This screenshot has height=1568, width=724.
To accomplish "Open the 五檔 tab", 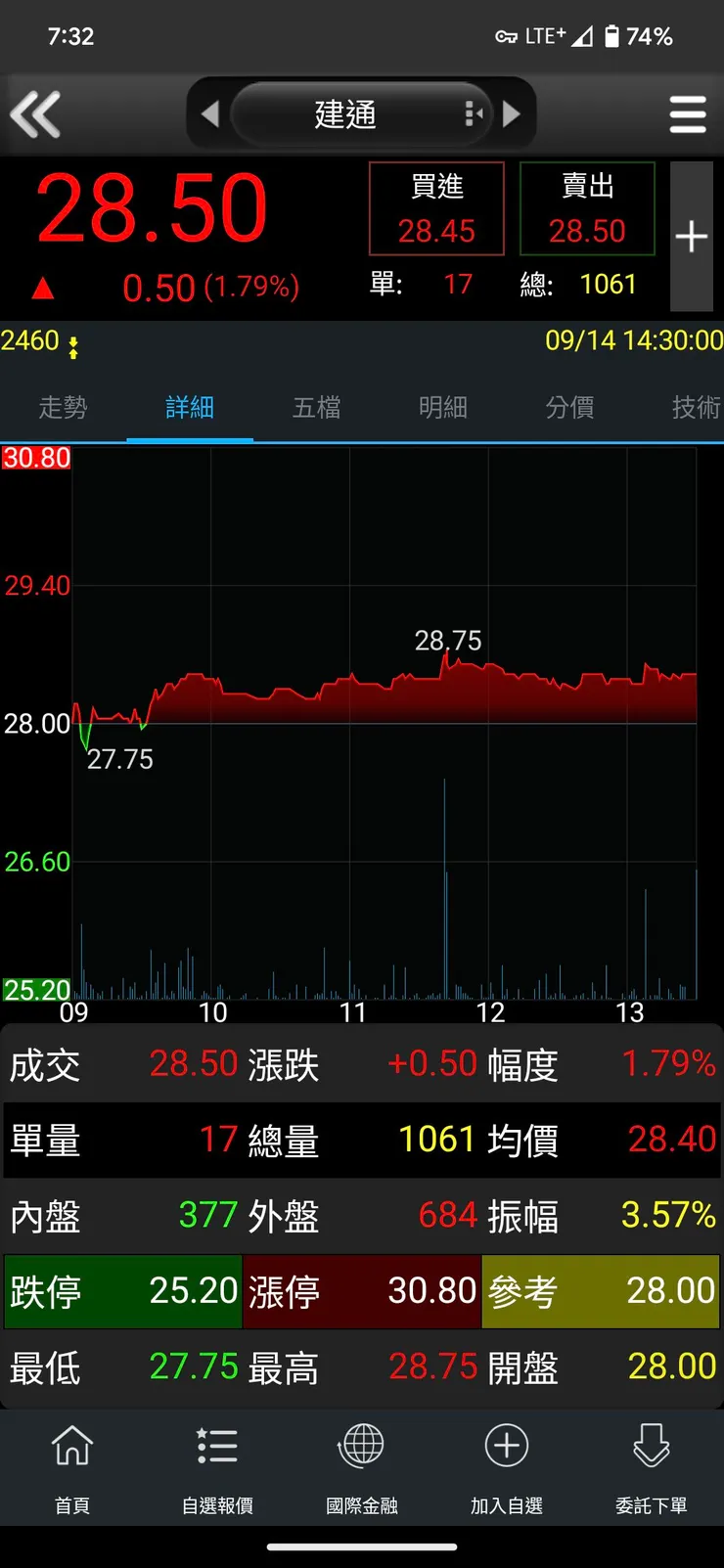I will (x=317, y=408).
